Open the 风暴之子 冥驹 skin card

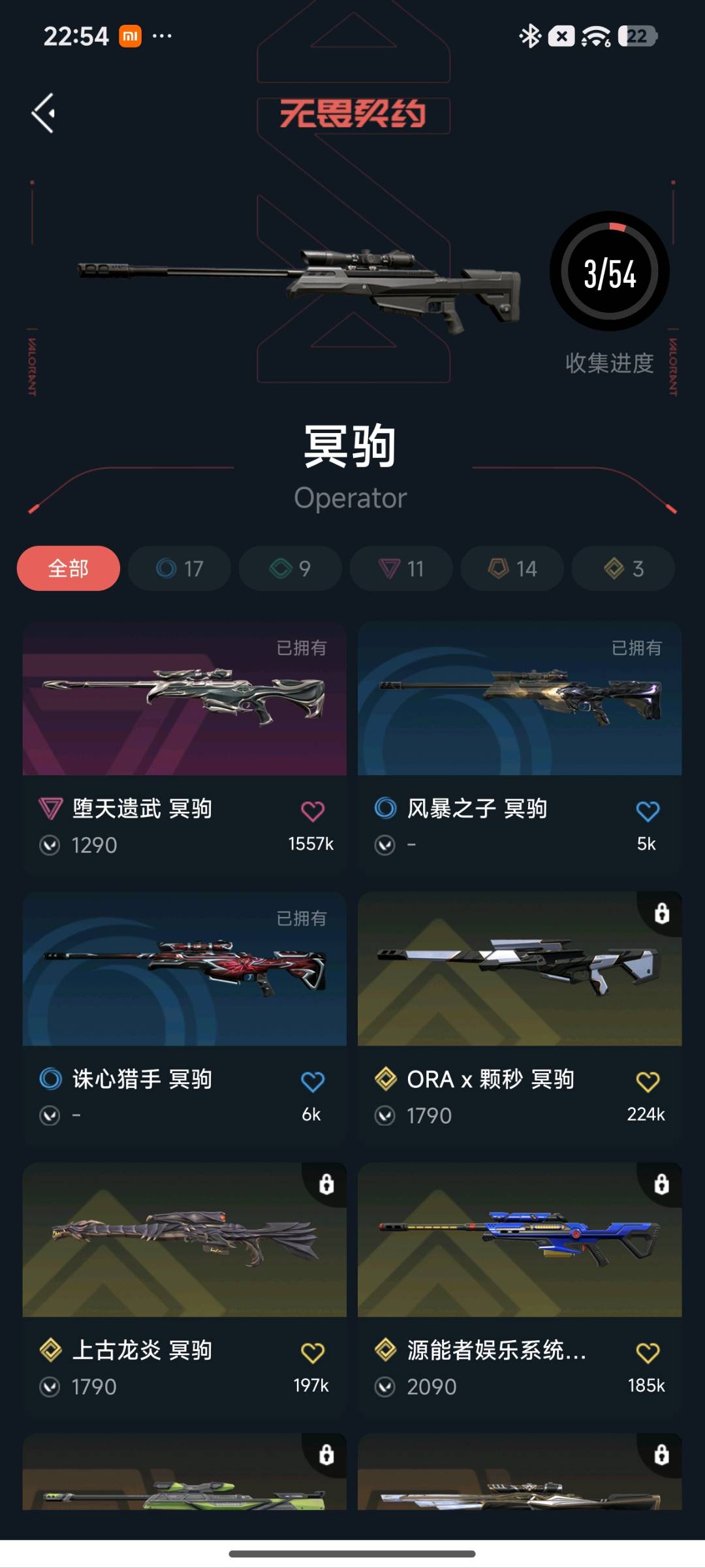520,748
